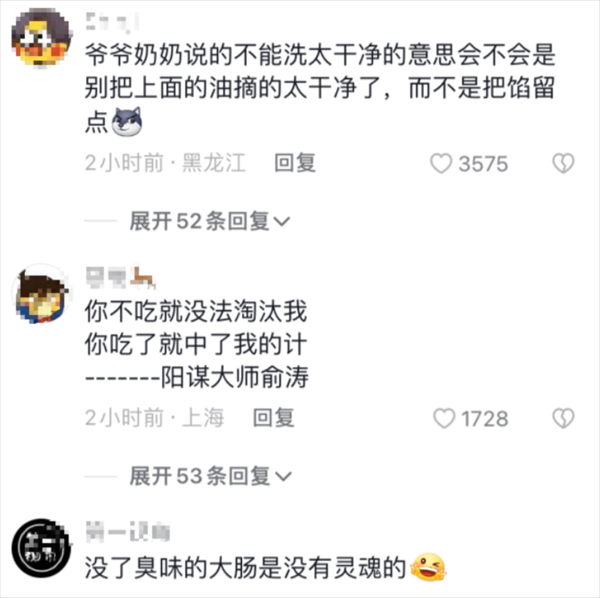Screen dimensions: 600x598
Task: Reply to the 黑龙江 comment
Action: pyautogui.click(x=295, y=163)
